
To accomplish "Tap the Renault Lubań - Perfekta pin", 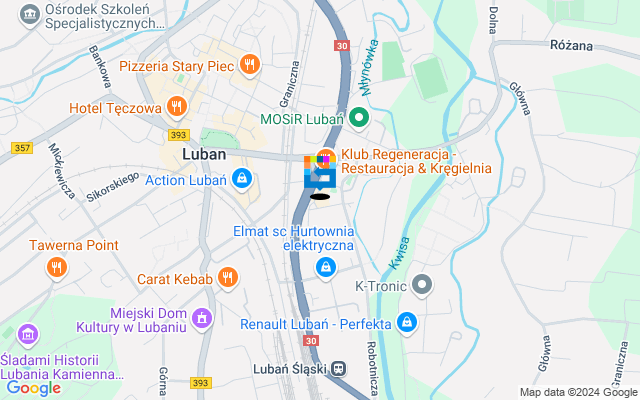I will click(406, 323).
